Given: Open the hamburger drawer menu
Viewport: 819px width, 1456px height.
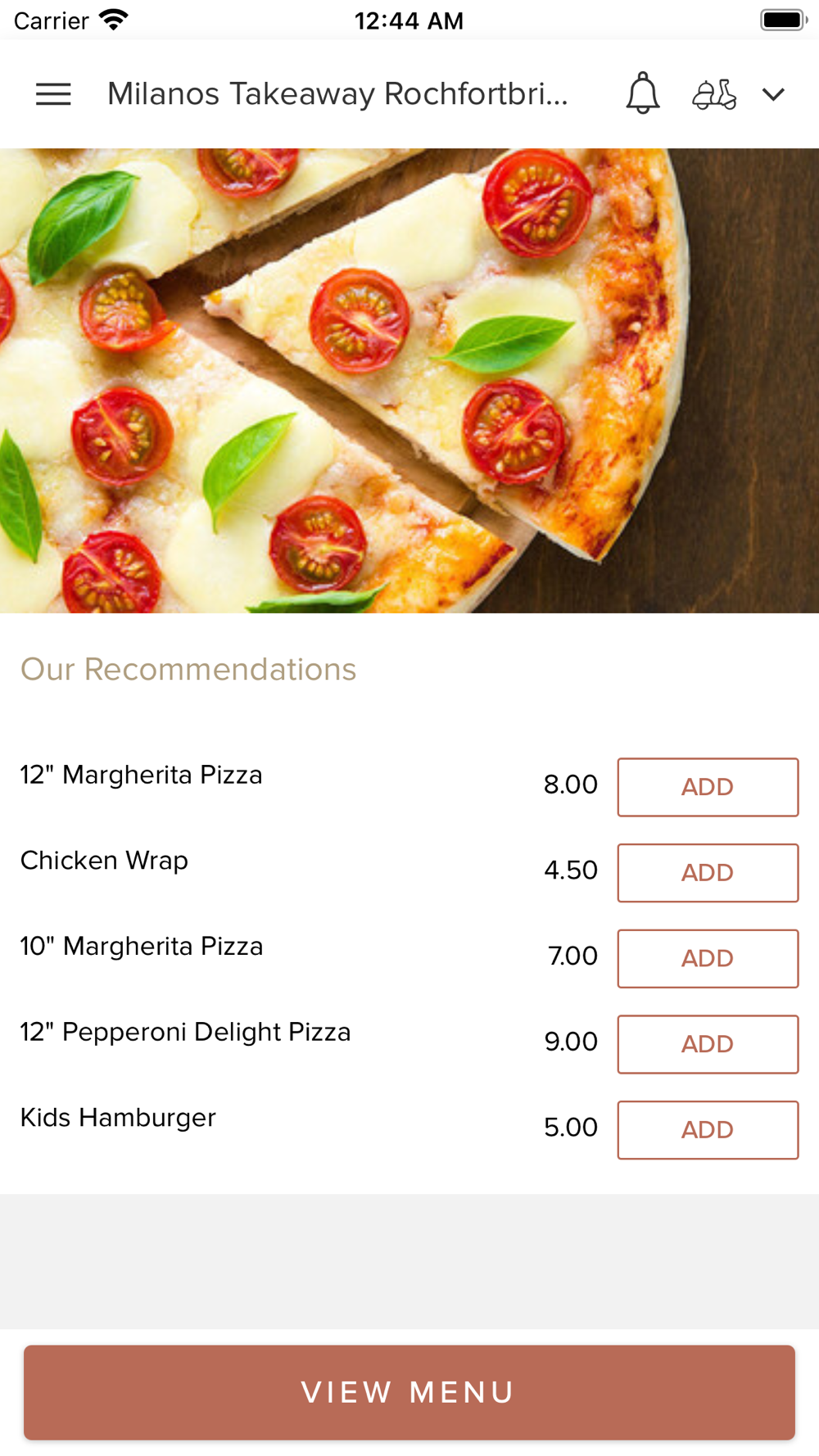Looking at the screenshot, I should tap(53, 94).
